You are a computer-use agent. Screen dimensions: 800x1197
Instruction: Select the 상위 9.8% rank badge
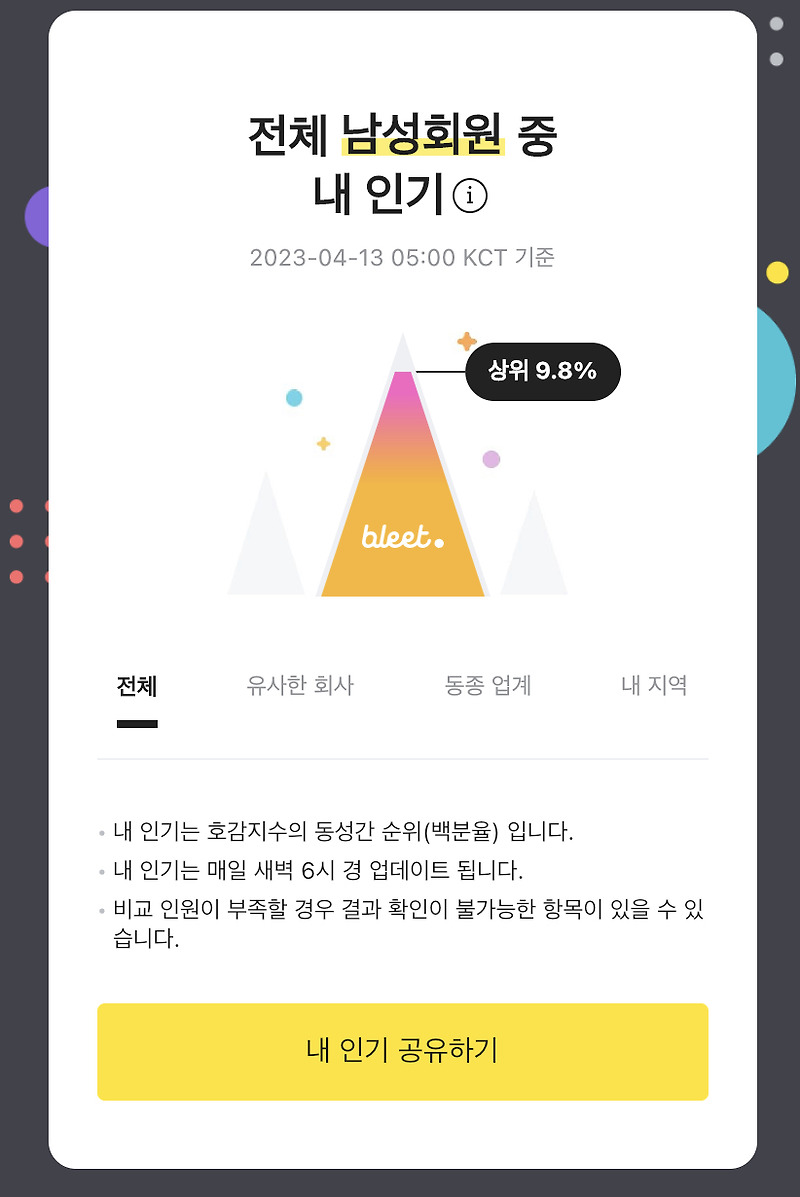[541, 371]
